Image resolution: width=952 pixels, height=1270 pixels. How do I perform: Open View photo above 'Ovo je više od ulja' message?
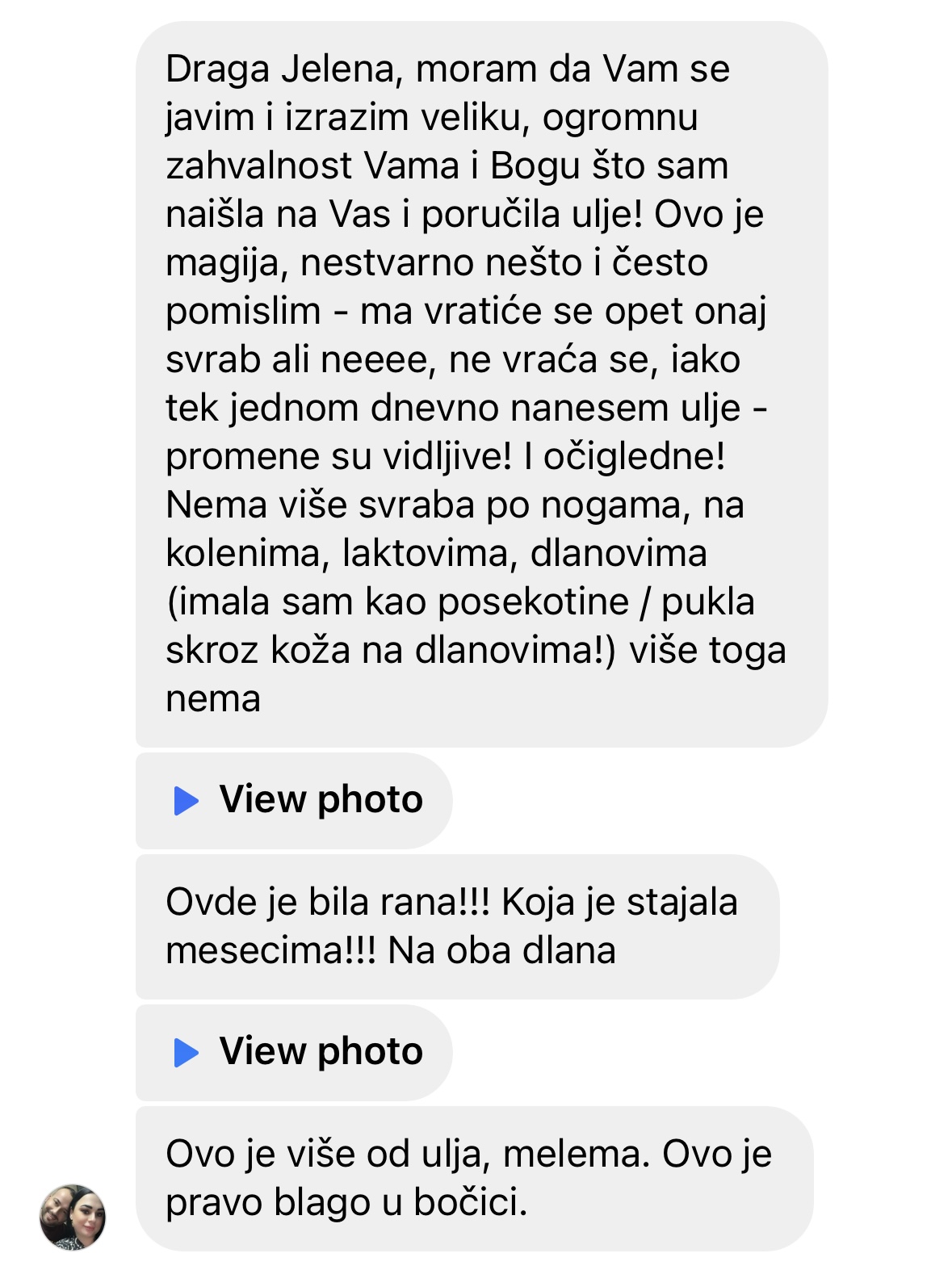pyautogui.click(x=296, y=1052)
